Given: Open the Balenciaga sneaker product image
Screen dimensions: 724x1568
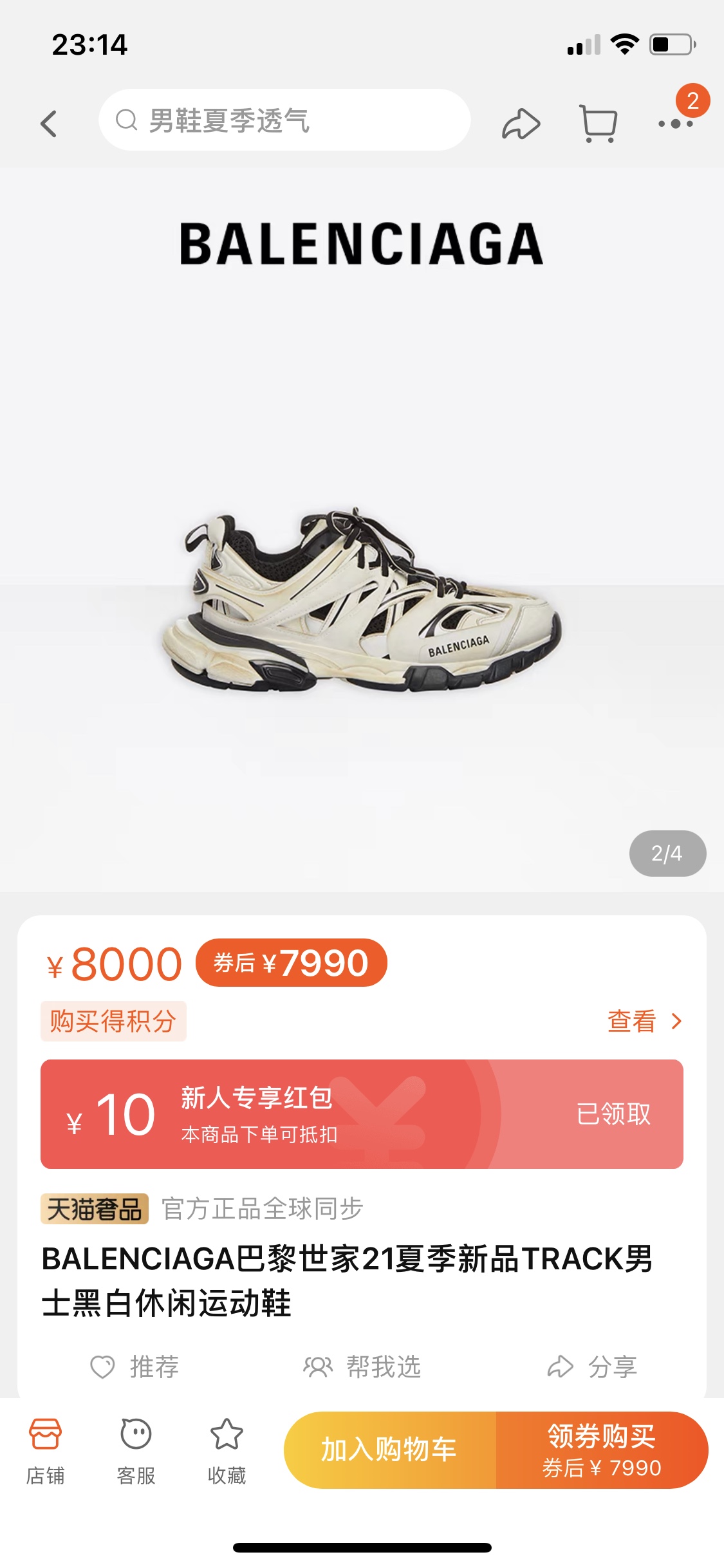Looking at the screenshot, I should [x=362, y=599].
